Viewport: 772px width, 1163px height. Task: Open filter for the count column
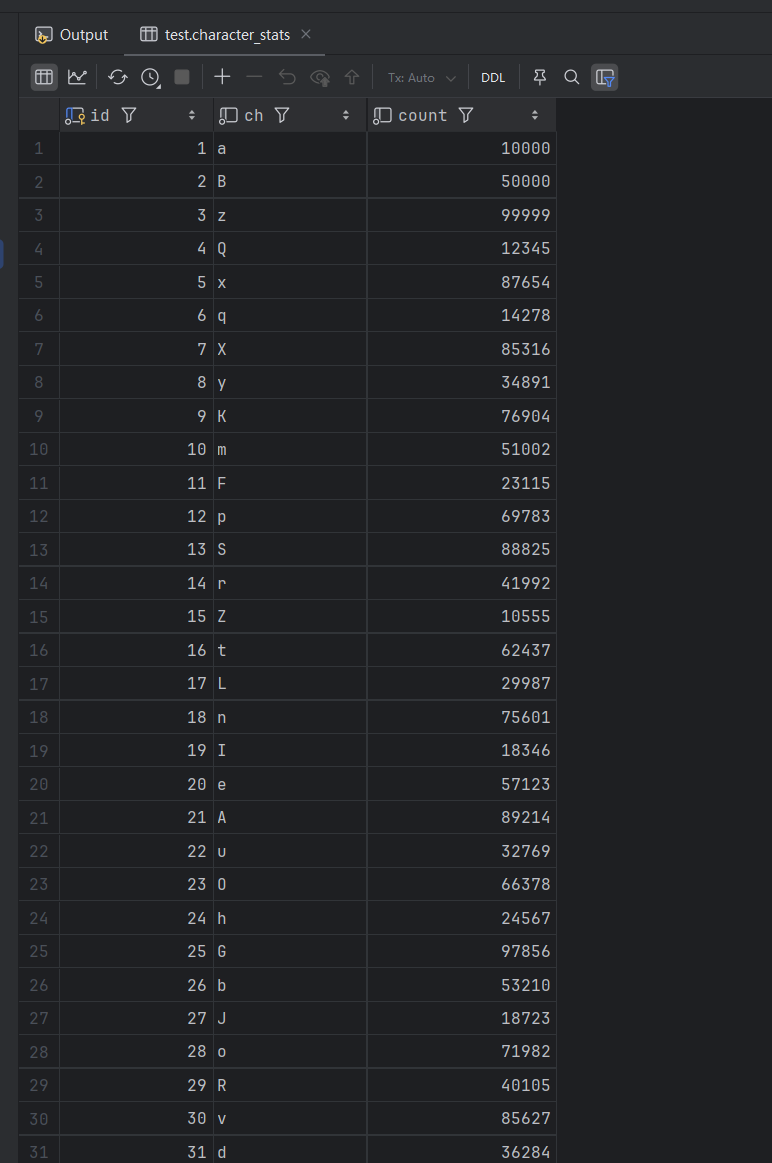465,116
